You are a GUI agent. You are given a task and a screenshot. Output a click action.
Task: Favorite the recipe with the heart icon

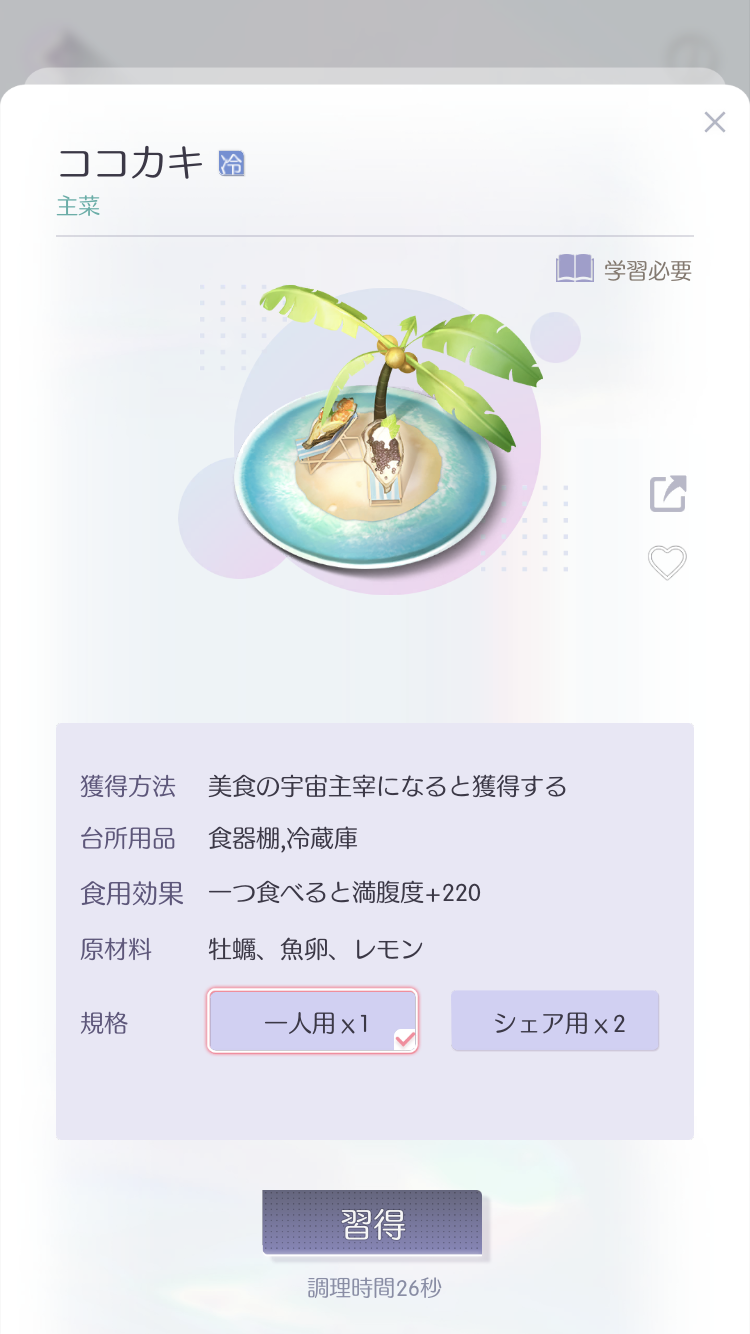(667, 563)
